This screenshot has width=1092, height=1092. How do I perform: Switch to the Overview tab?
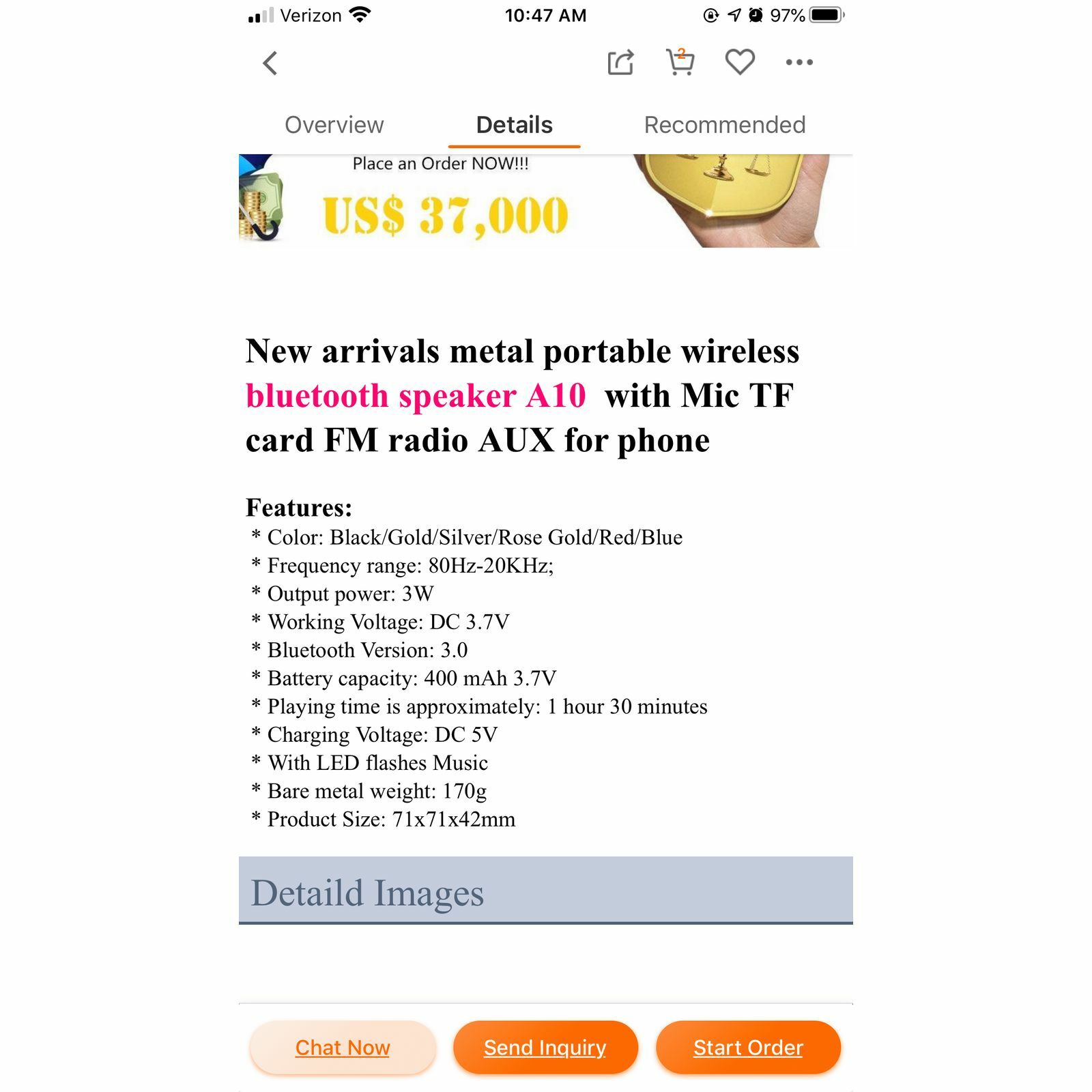click(334, 125)
